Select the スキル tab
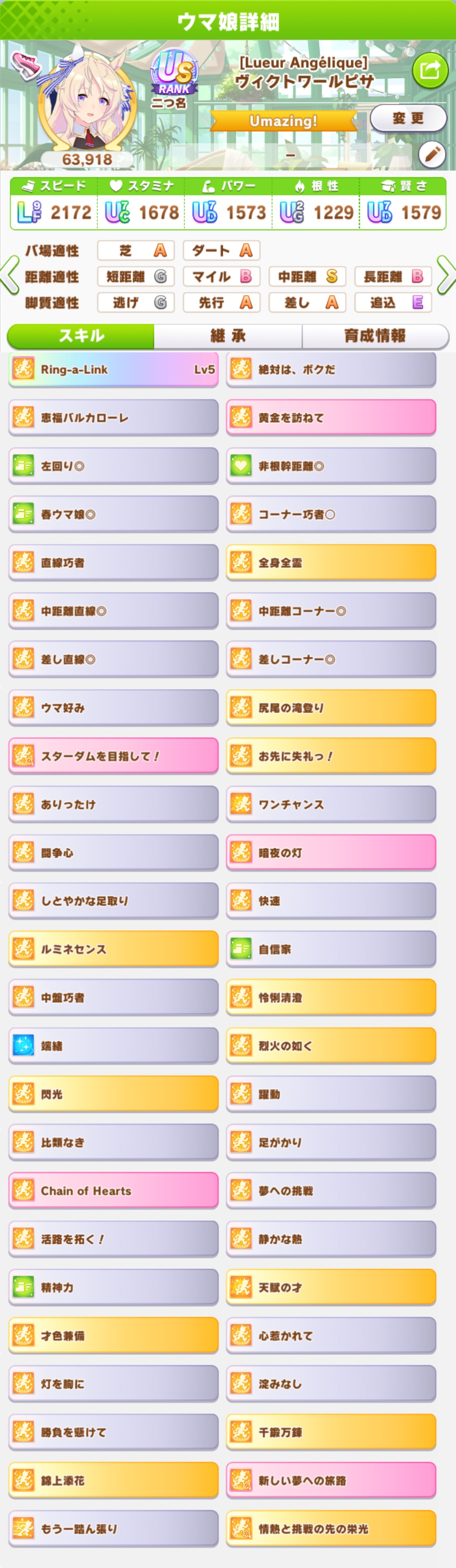 [x=81, y=335]
